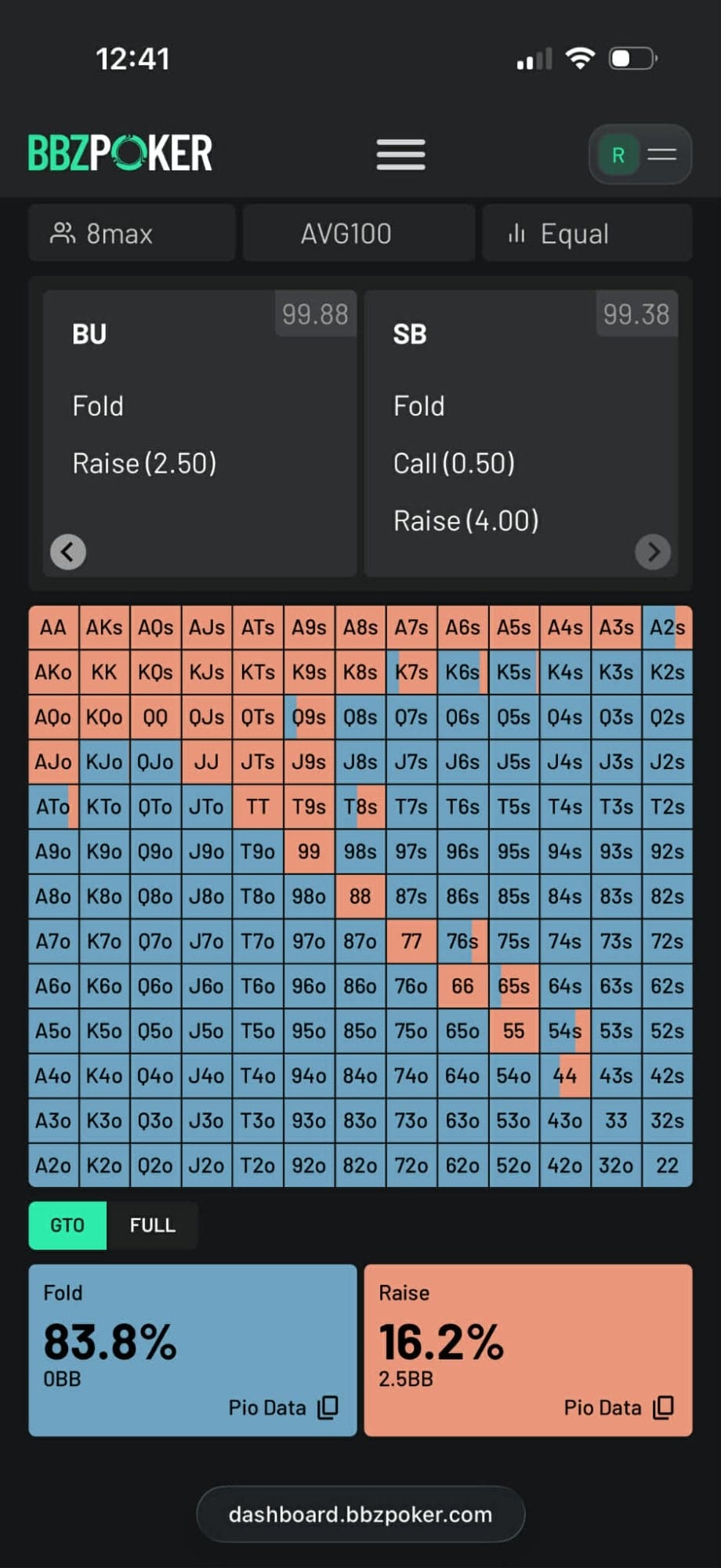This screenshot has height=1568, width=721.
Task: Select Call (0.50) under SB
Action: pyautogui.click(x=453, y=463)
